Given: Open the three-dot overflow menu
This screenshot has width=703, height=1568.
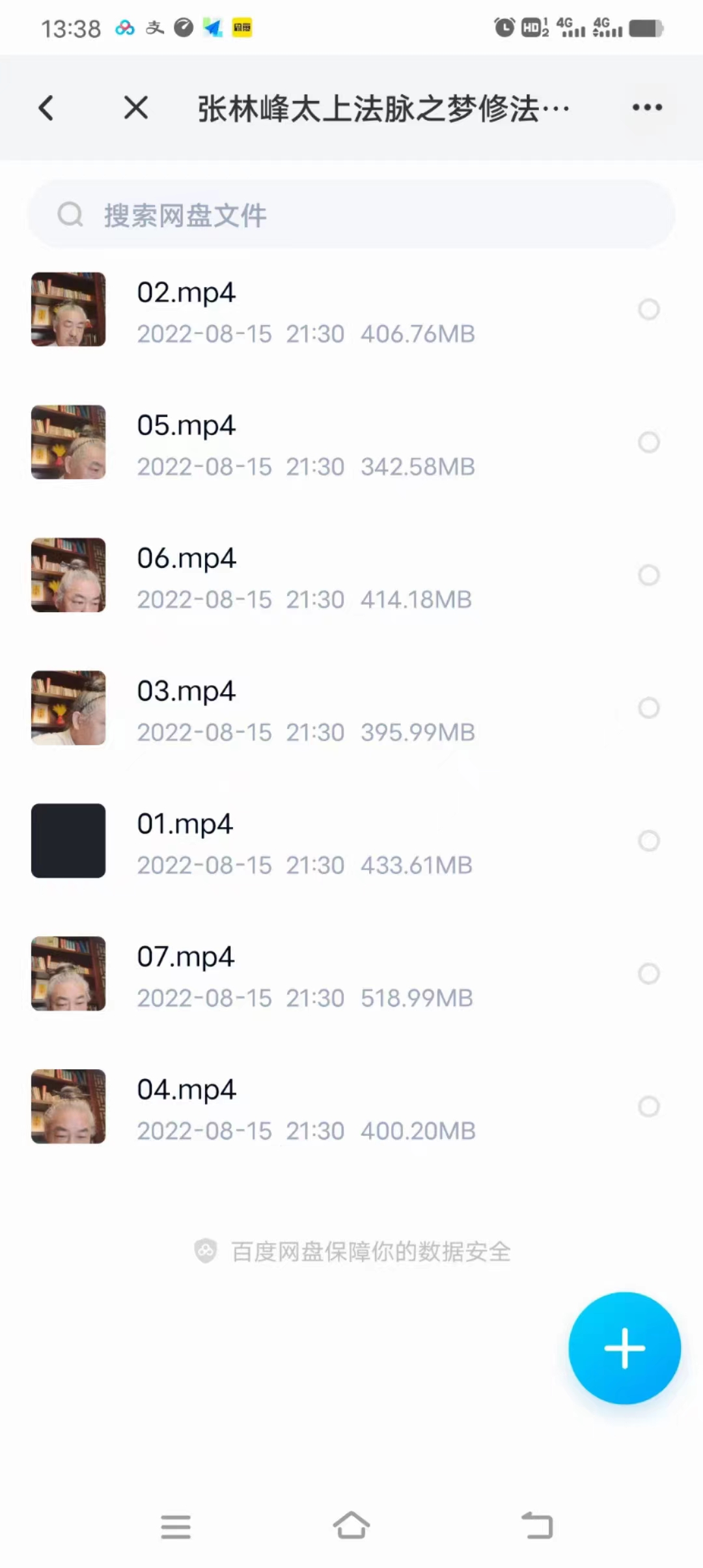Looking at the screenshot, I should click(647, 108).
